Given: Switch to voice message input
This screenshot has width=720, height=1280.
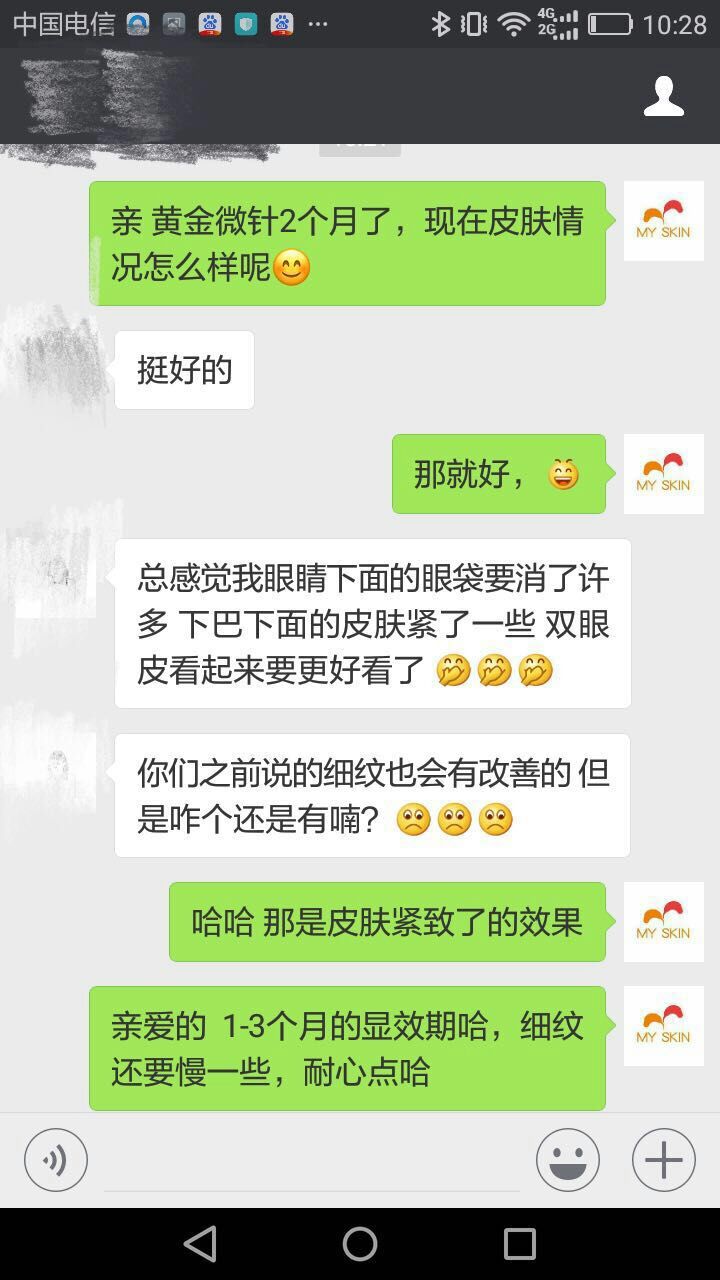Looking at the screenshot, I should 56,1160.
